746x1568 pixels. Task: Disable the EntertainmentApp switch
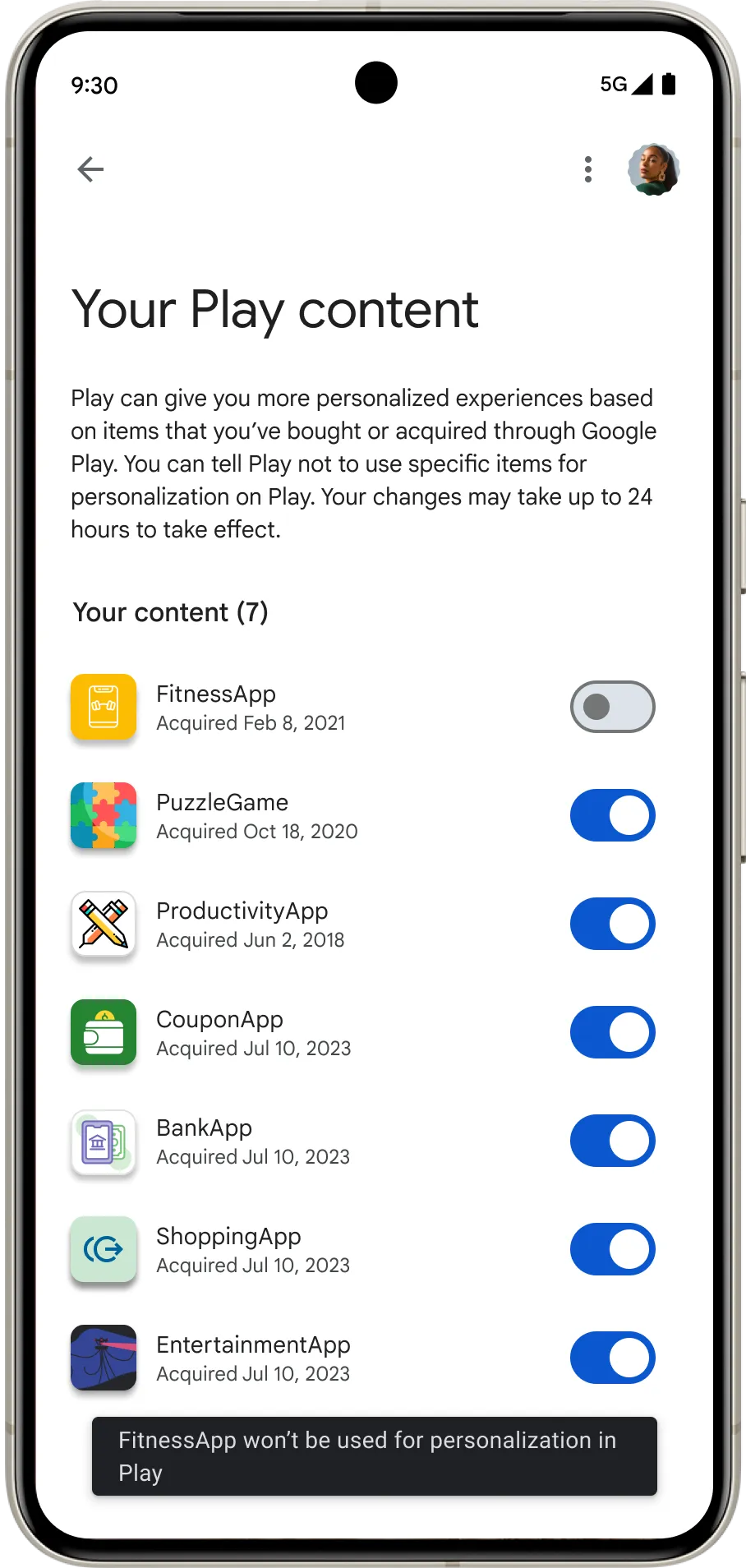pyautogui.click(x=612, y=1358)
